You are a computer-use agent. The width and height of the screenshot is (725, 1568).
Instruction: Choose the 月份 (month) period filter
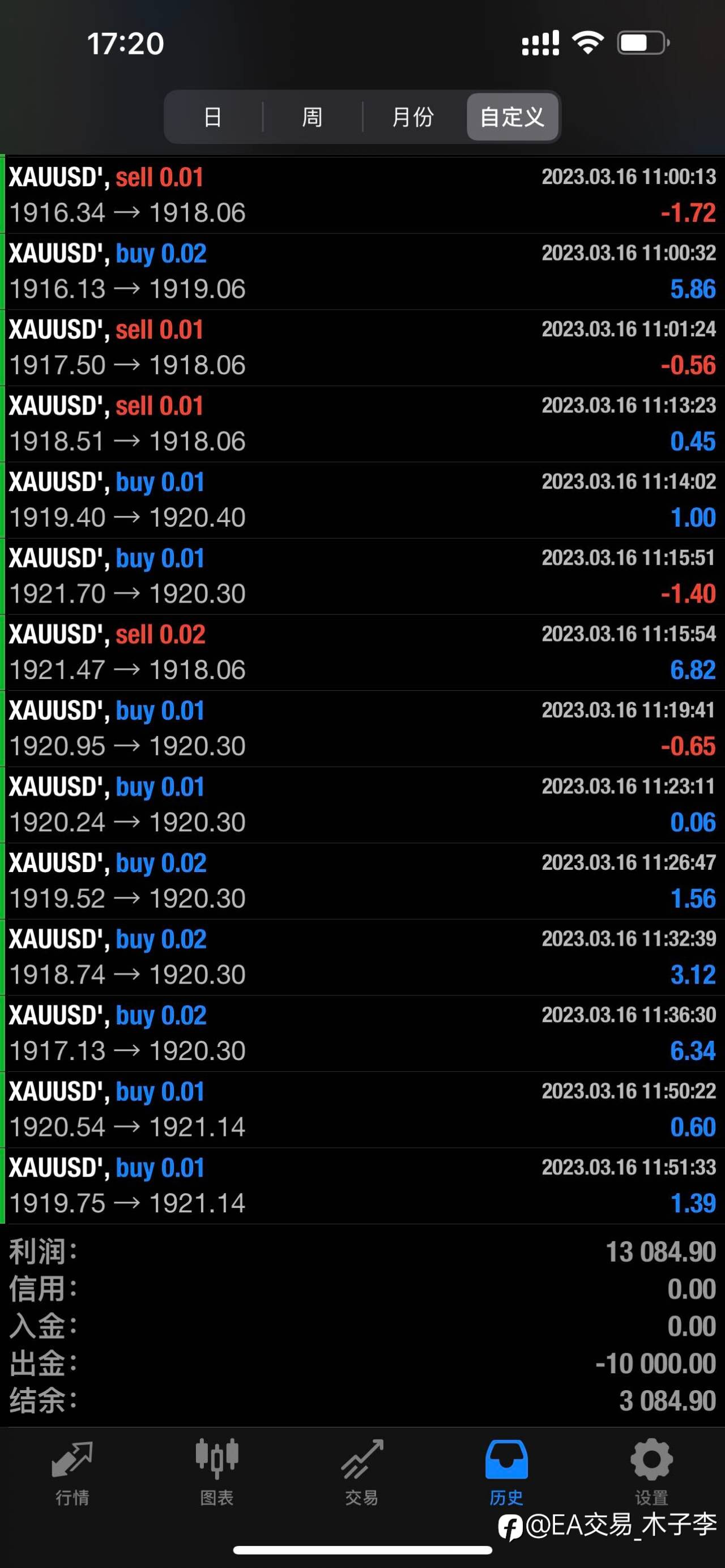click(x=413, y=117)
